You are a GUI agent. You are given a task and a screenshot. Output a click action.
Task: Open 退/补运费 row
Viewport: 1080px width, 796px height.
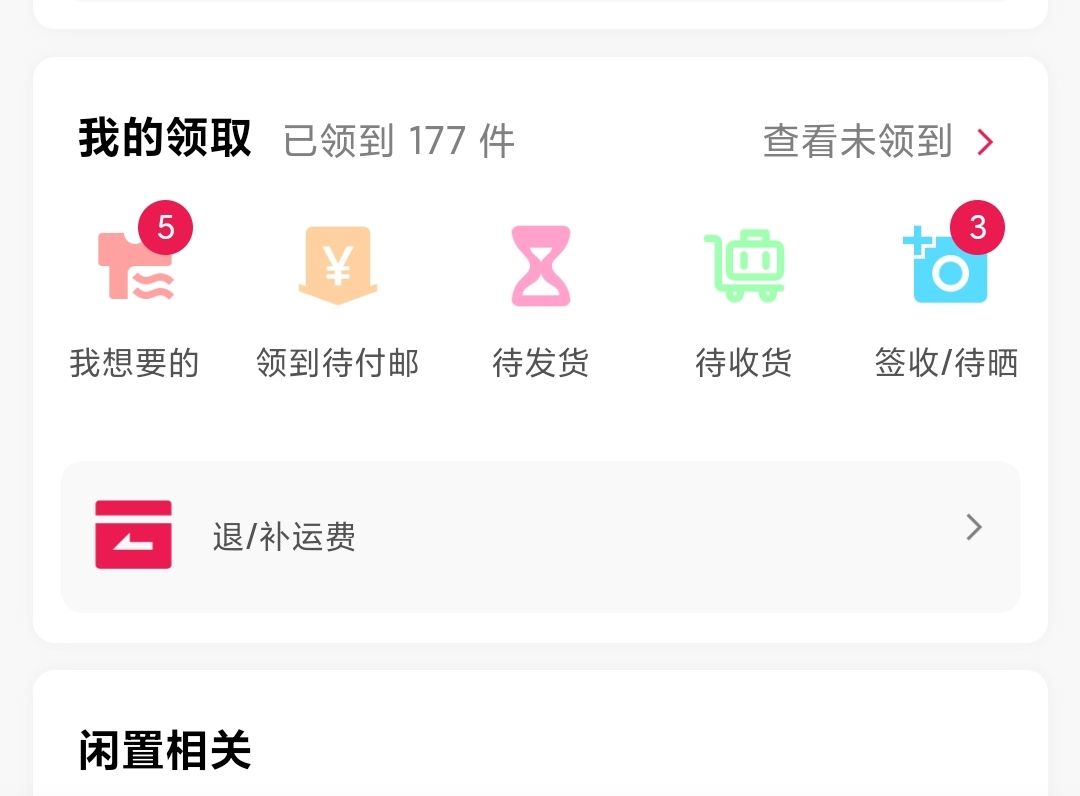pyautogui.click(x=540, y=536)
